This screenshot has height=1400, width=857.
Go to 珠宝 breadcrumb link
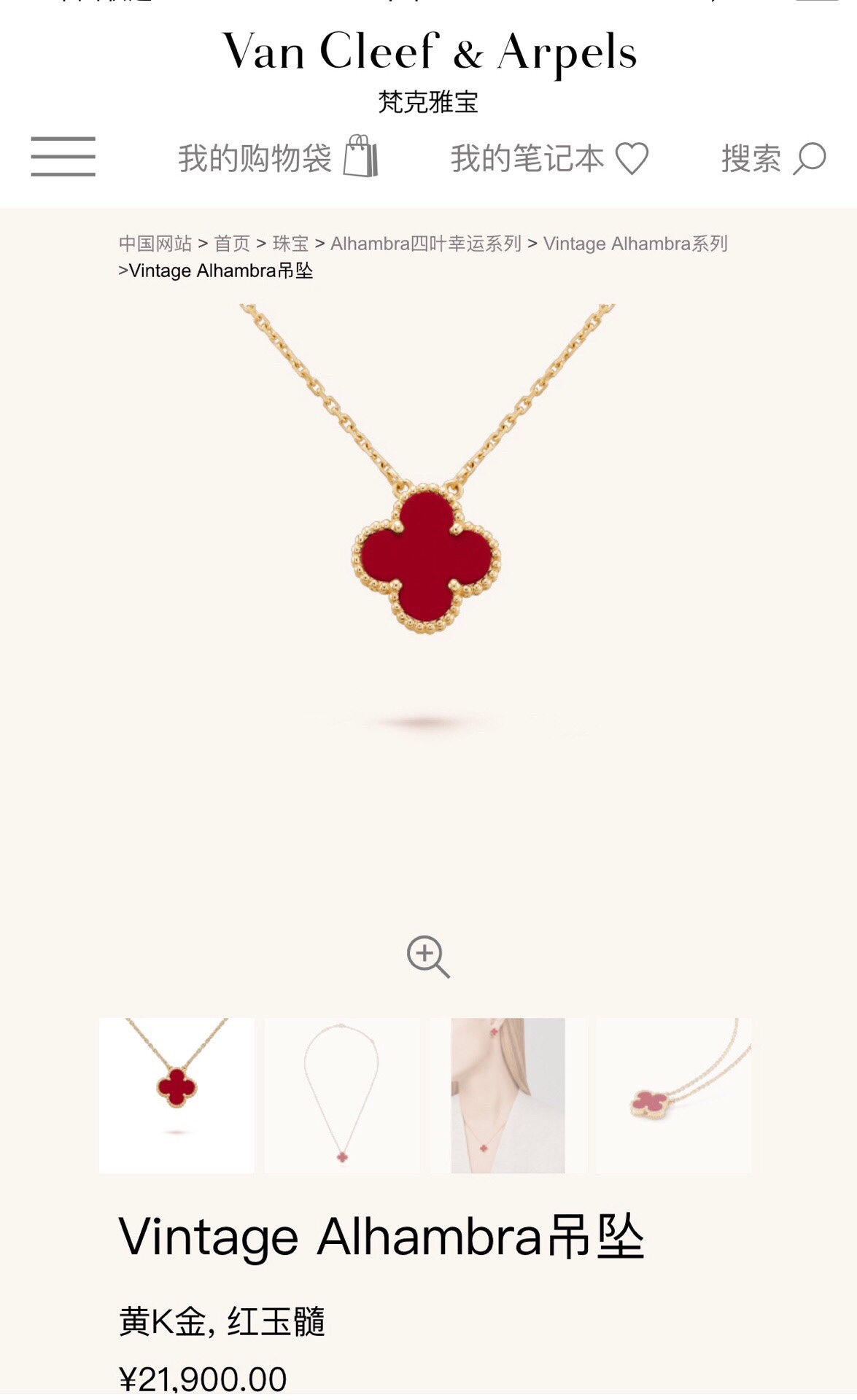pyautogui.click(x=290, y=244)
